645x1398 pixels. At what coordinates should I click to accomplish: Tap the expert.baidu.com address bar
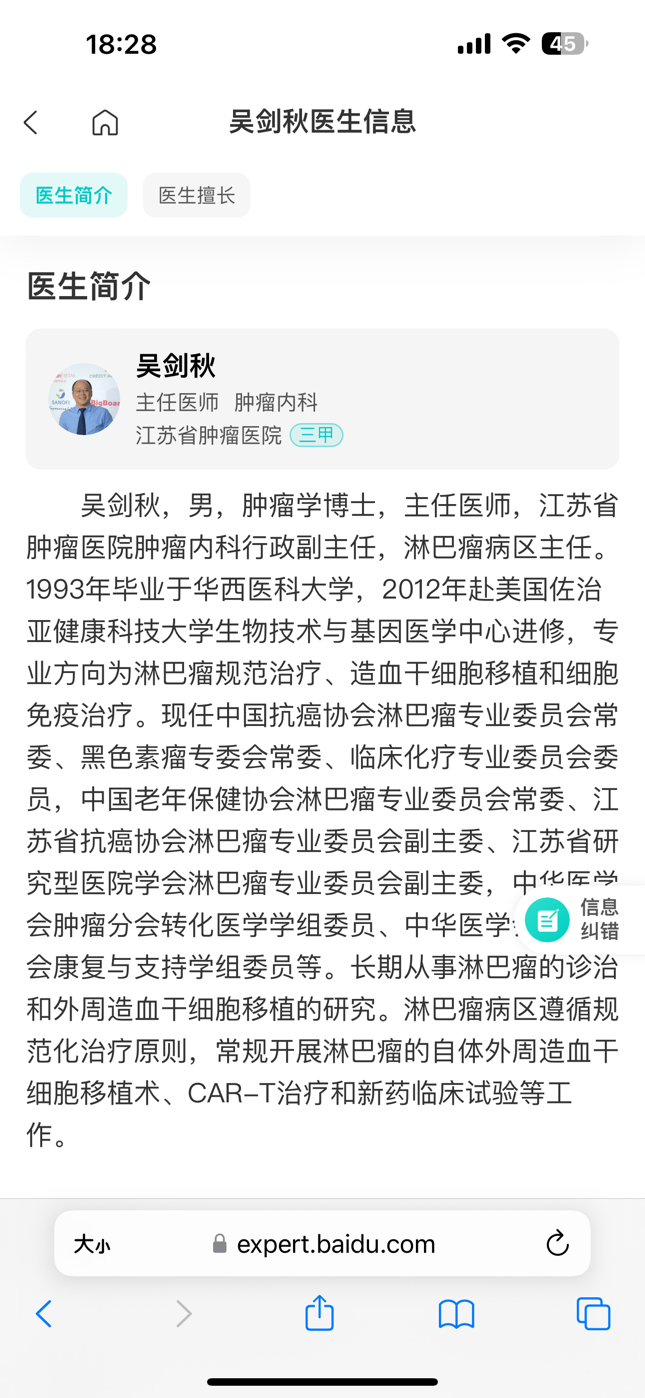click(324, 1244)
